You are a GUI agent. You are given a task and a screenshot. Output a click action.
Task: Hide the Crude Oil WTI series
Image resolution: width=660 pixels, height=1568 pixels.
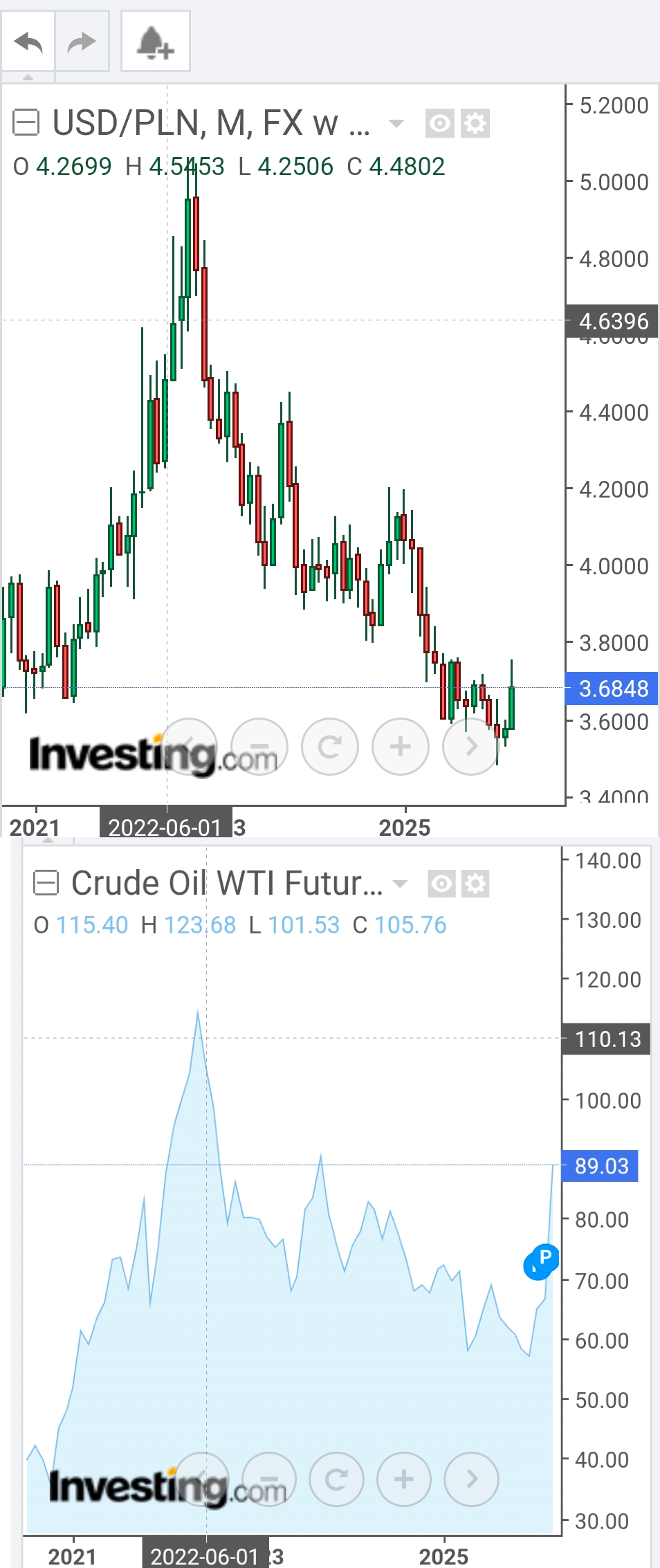click(441, 884)
